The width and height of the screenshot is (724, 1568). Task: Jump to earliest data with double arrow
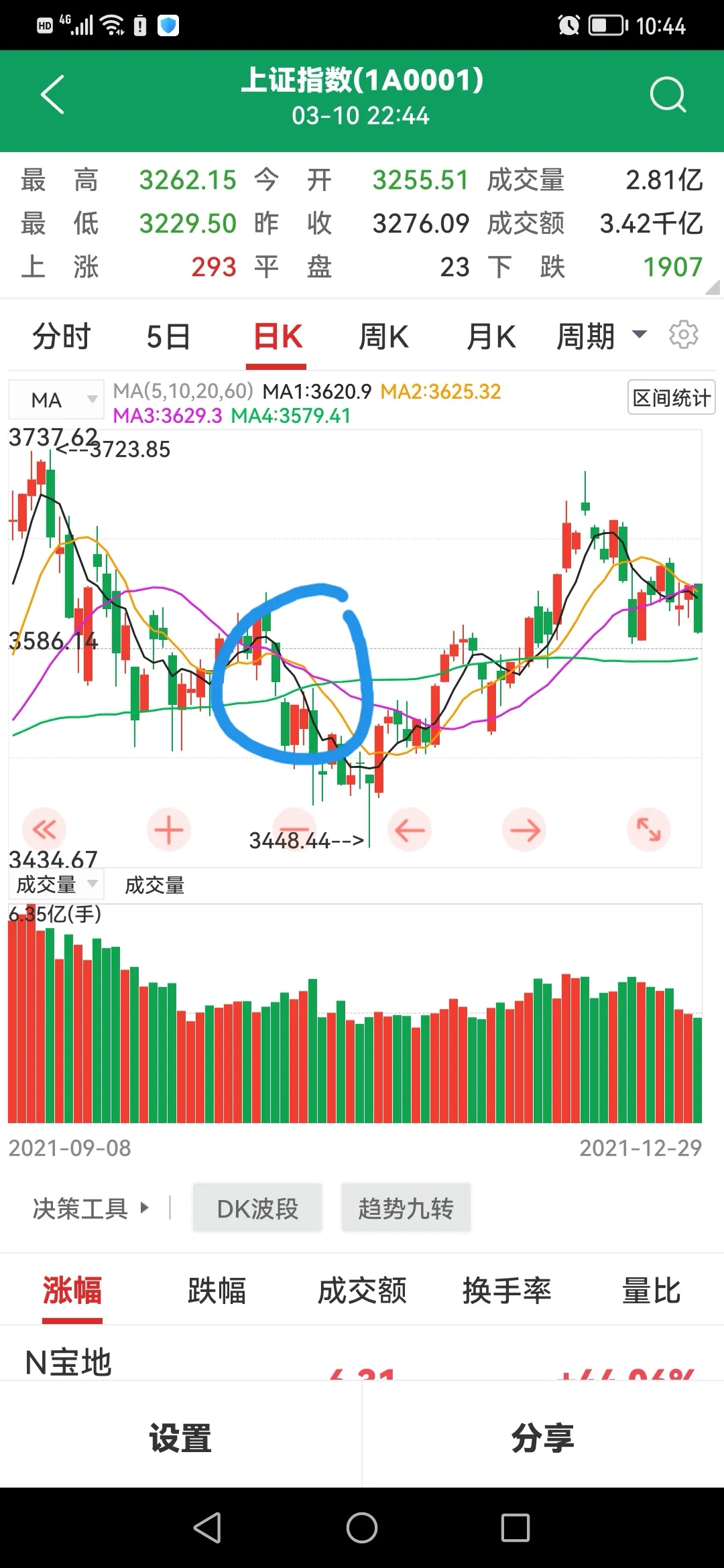pyautogui.click(x=44, y=830)
